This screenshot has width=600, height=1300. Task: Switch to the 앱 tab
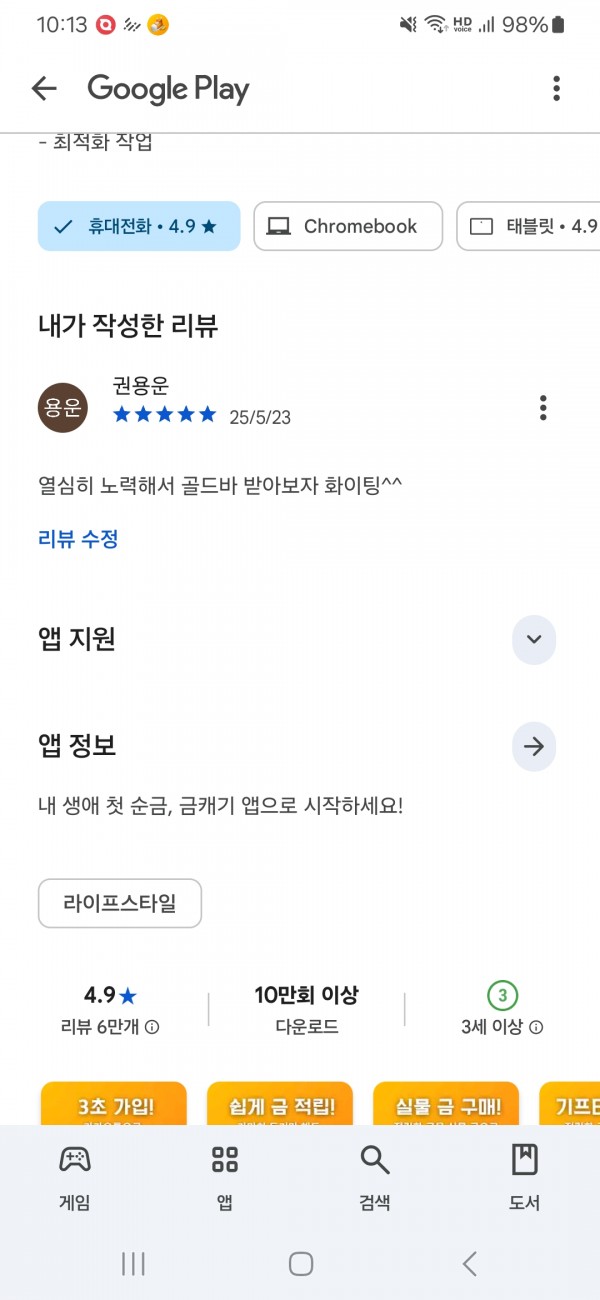(225, 1178)
